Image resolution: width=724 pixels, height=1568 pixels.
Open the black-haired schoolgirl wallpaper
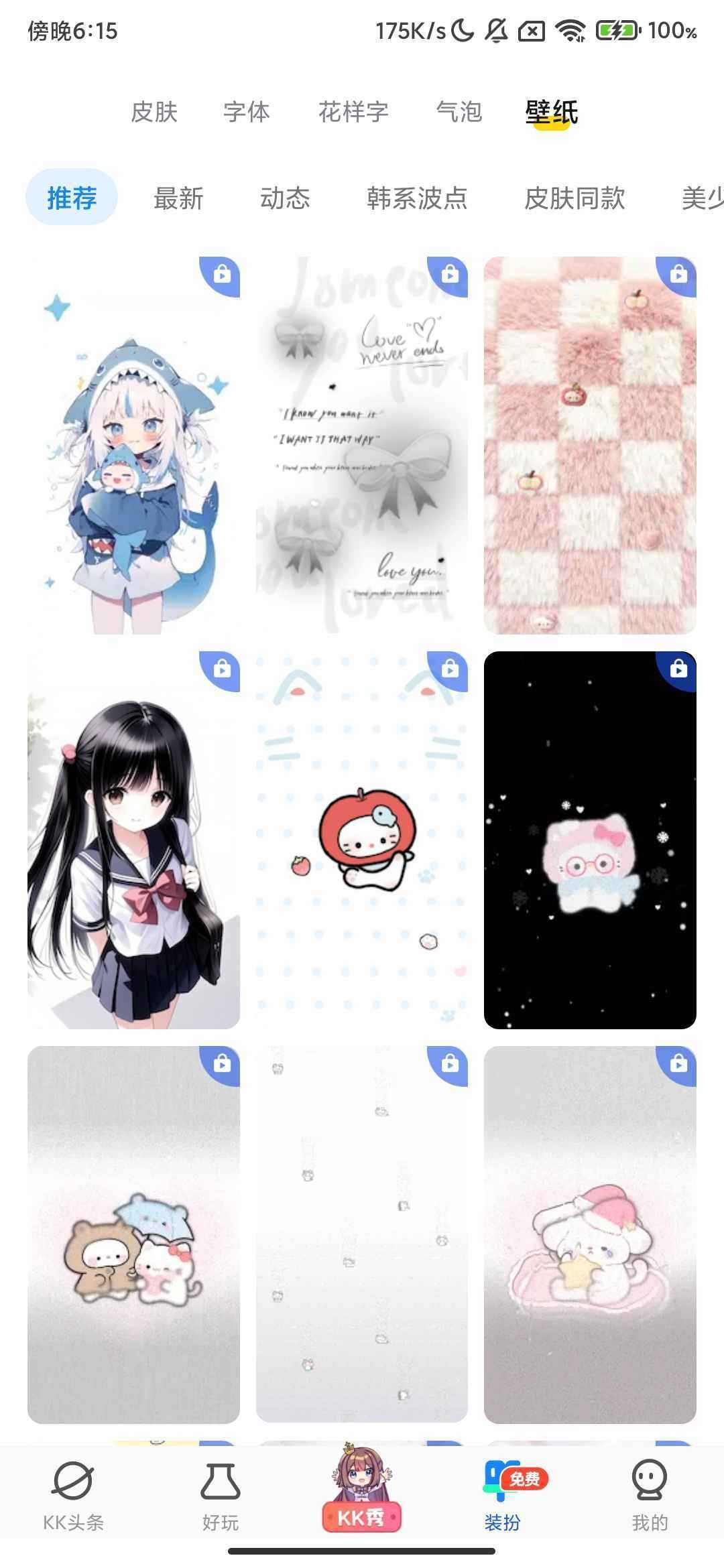pyautogui.click(x=133, y=840)
